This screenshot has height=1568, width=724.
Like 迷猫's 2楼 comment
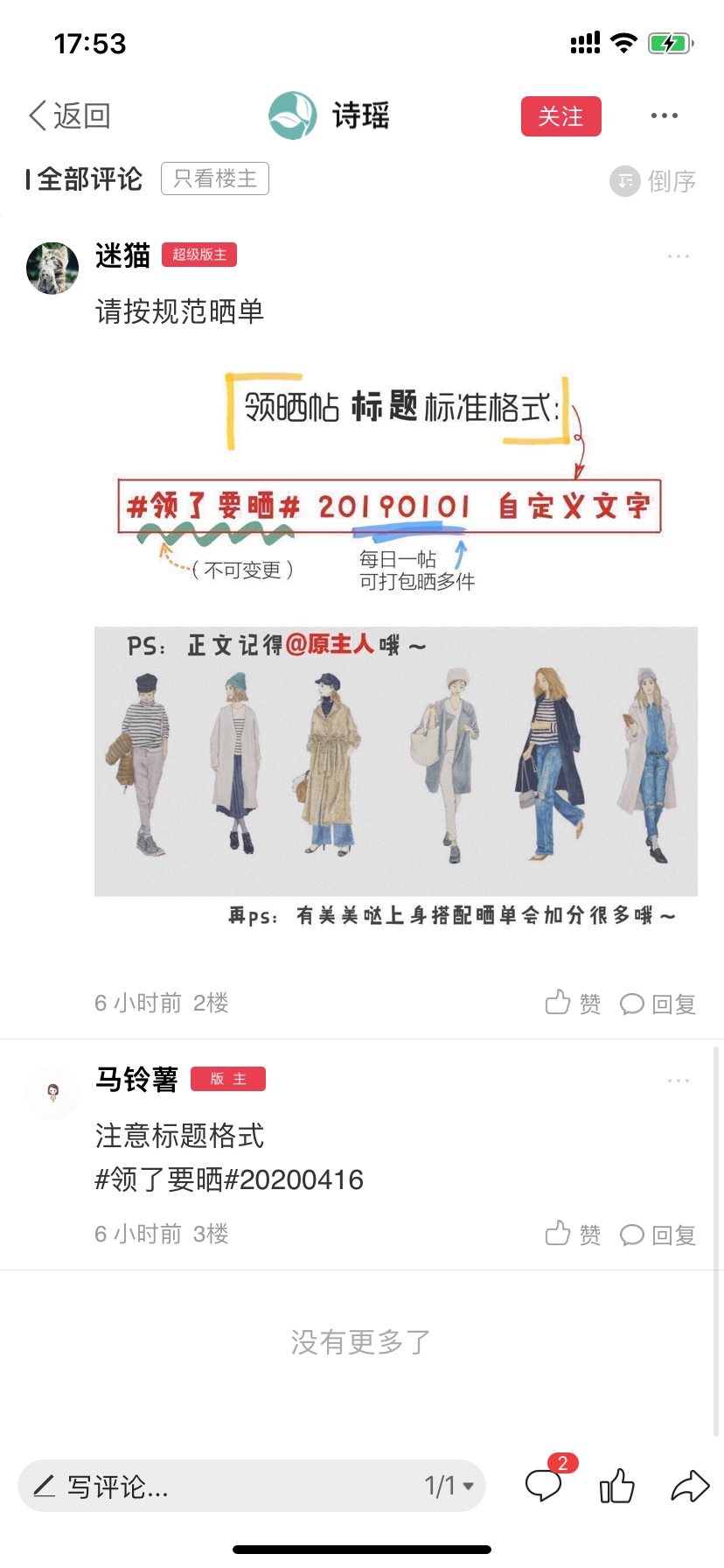(573, 1004)
